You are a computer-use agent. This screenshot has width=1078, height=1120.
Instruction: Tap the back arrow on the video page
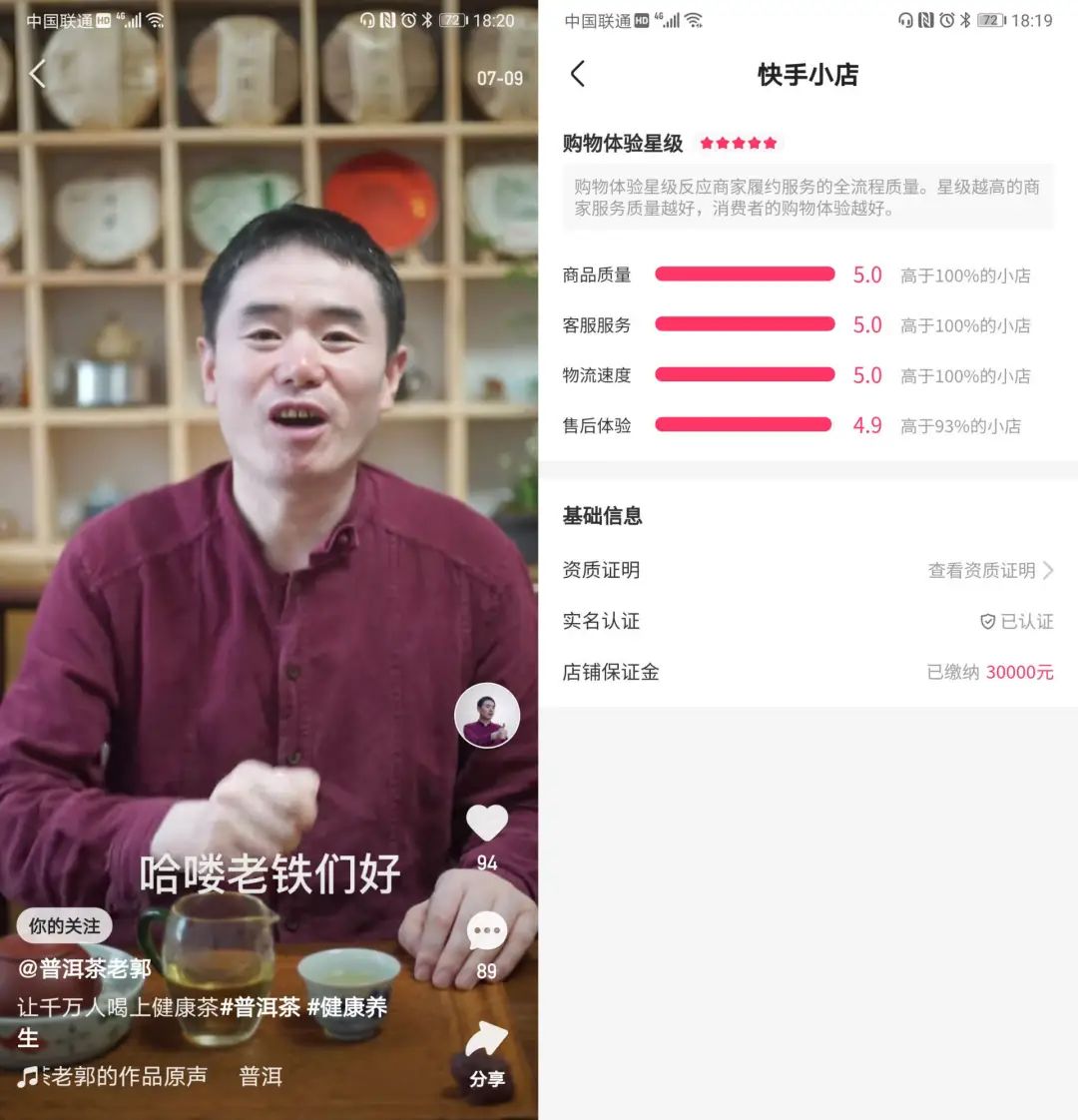(38, 73)
